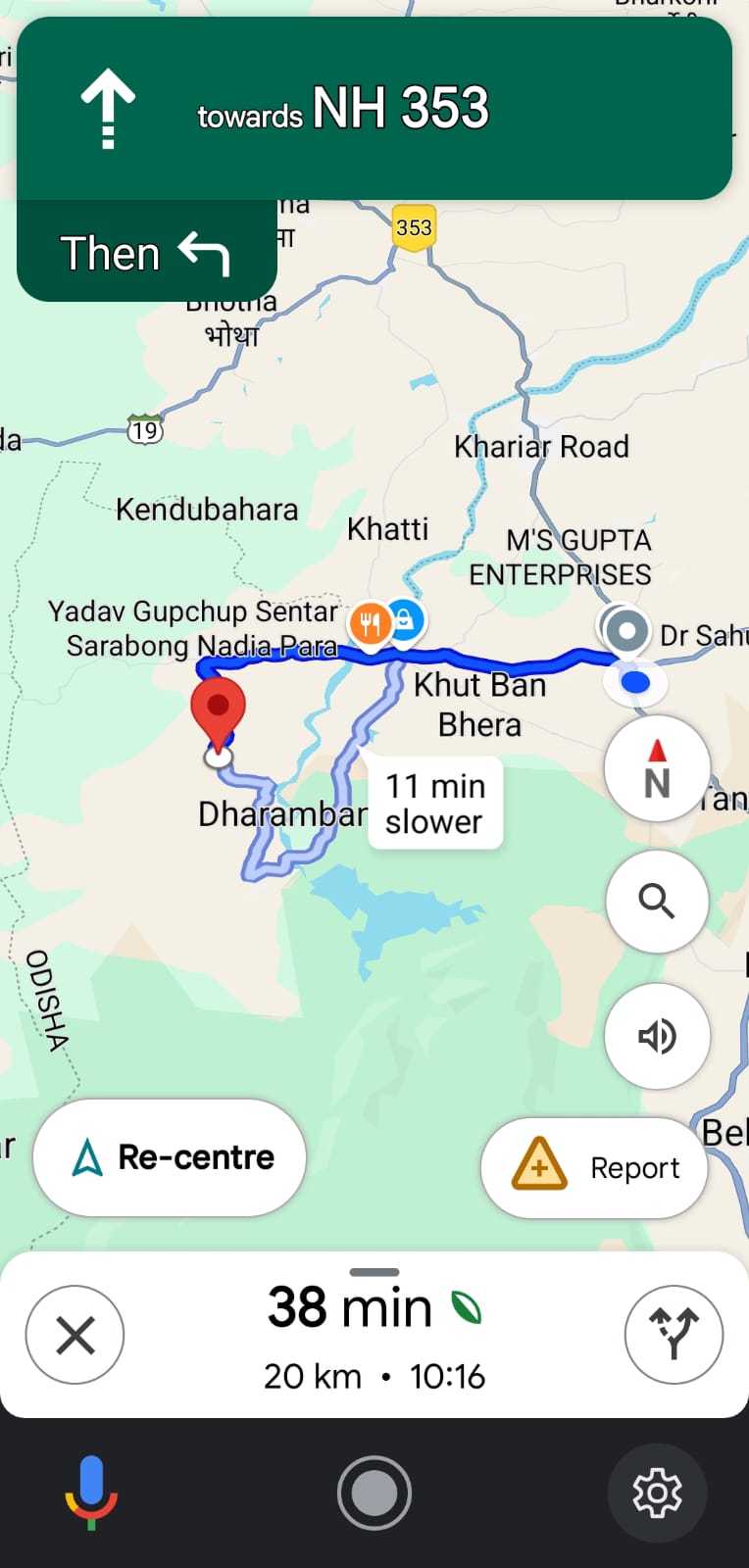Screen dimensions: 749x1568
Task: Mute voice guidance sound
Action: point(656,1036)
